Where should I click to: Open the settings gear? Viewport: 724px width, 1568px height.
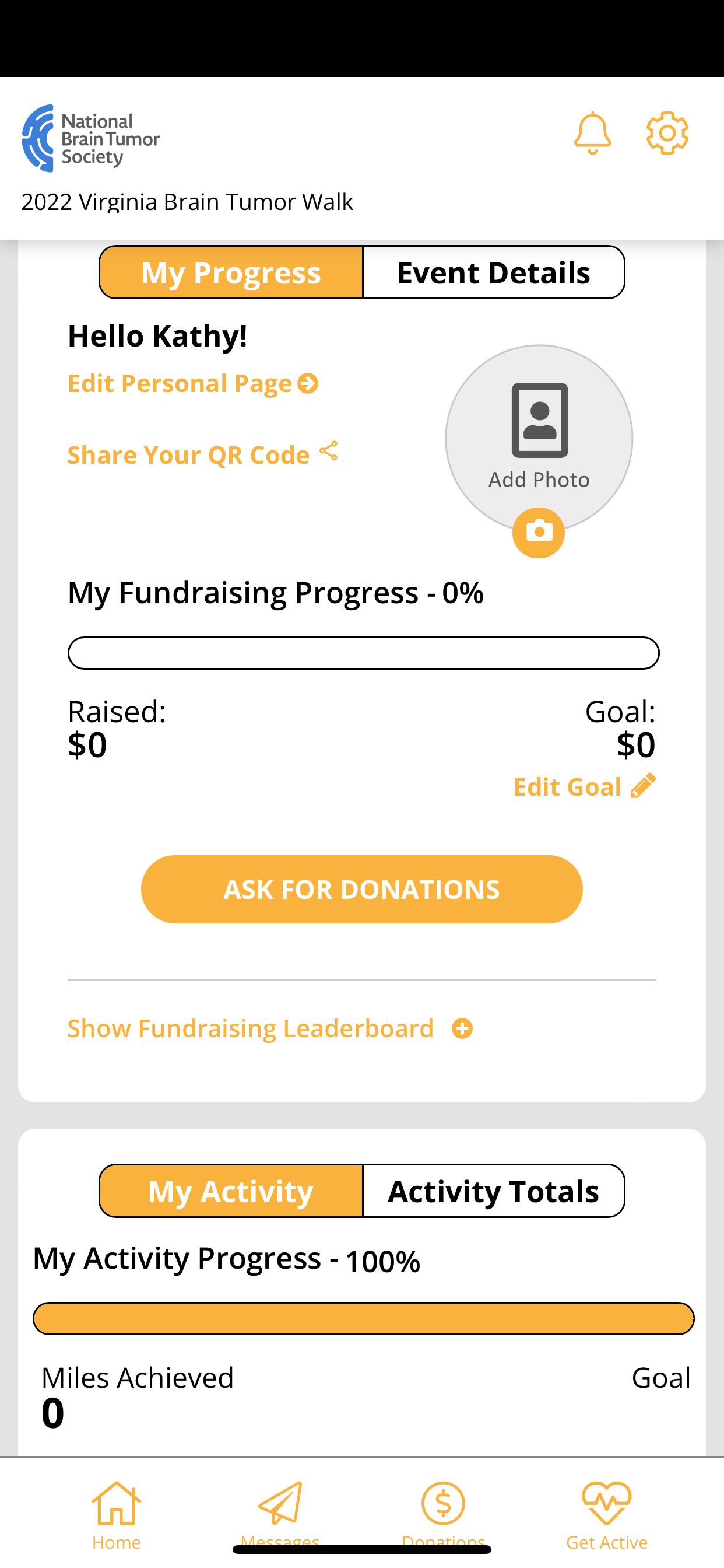pos(667,134)
